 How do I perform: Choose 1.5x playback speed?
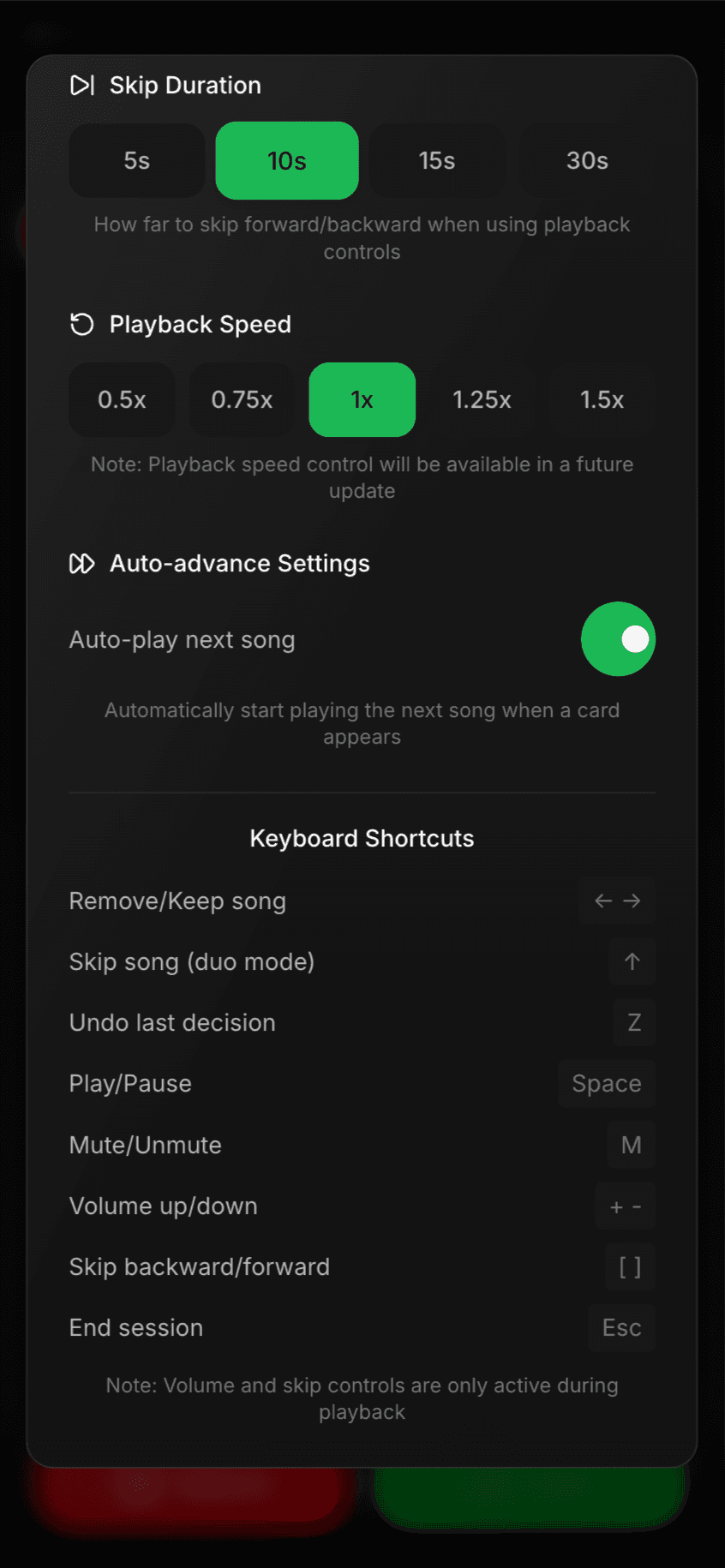[602, 399]
